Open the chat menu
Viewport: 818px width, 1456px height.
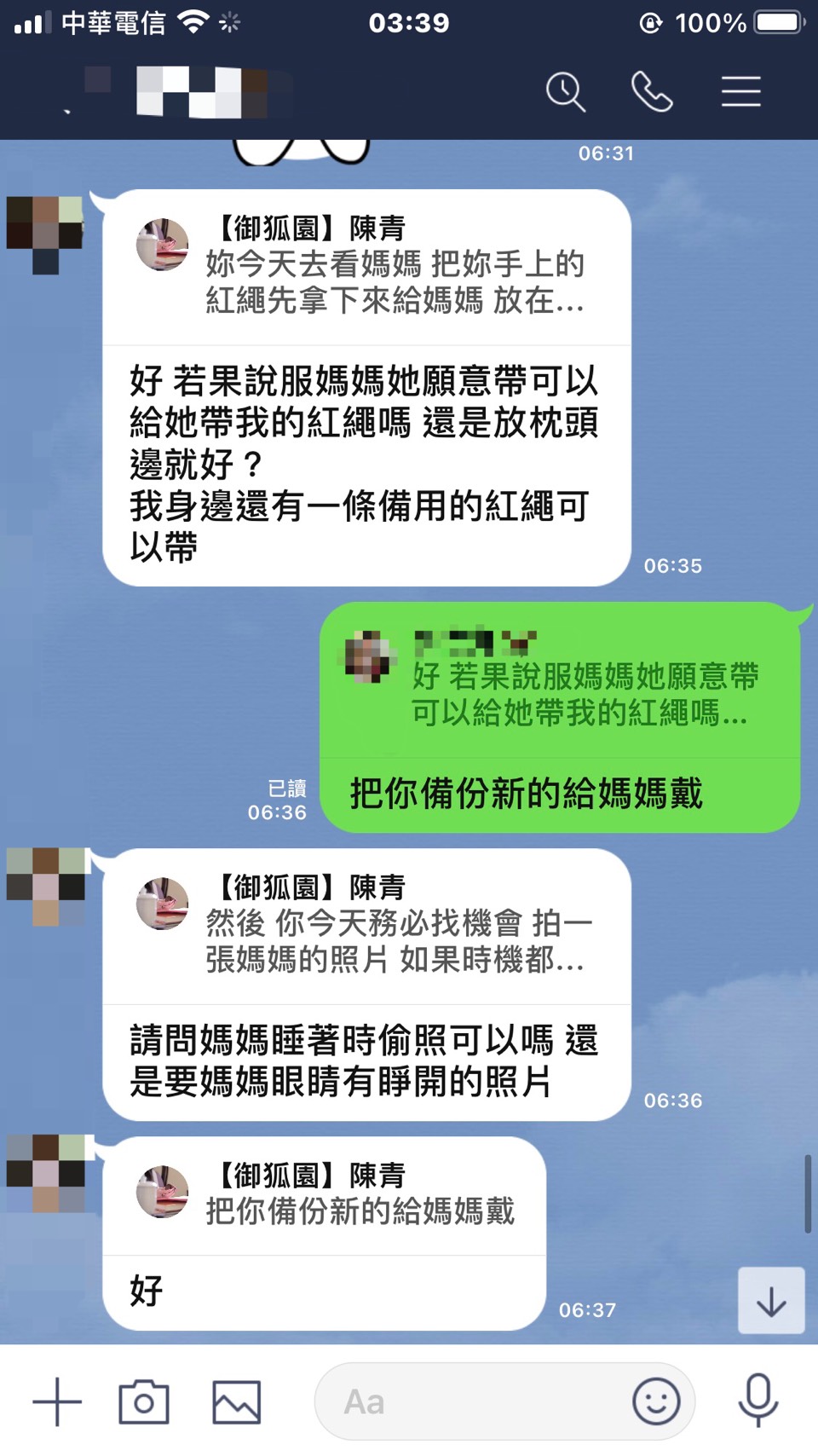740,92
